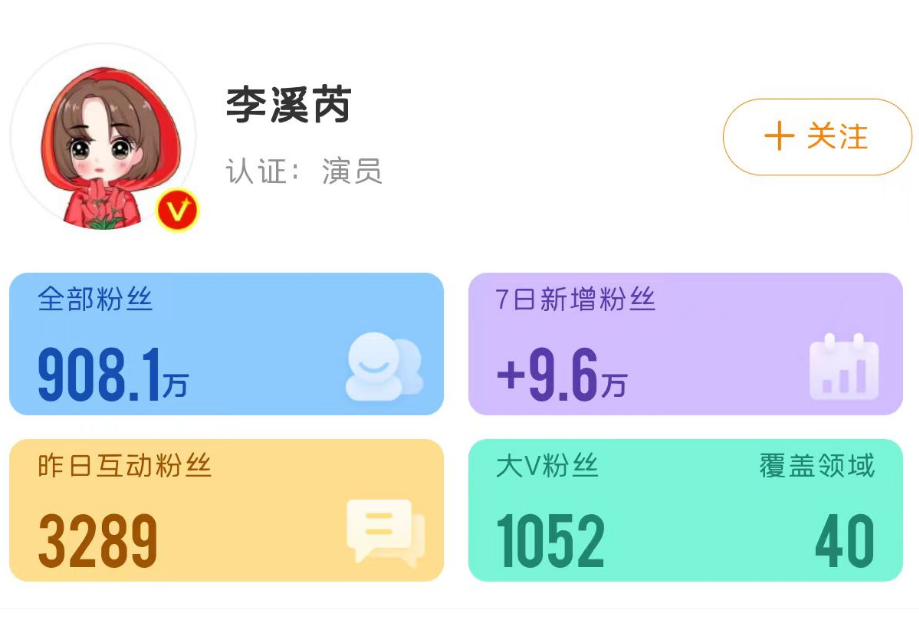This screenshot has height=633, width=919.
Task: Open 李溪芮's profile avatar
Action: click(x=103, y=138)
